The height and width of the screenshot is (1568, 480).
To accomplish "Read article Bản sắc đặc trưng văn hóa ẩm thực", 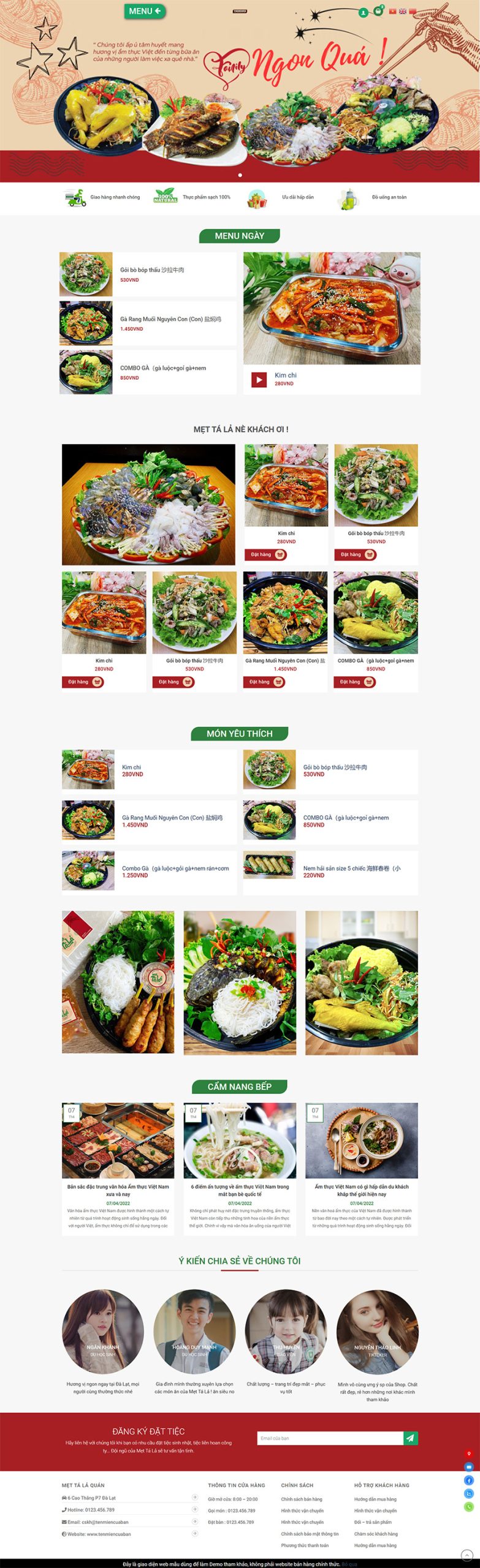I will 118,1190.
